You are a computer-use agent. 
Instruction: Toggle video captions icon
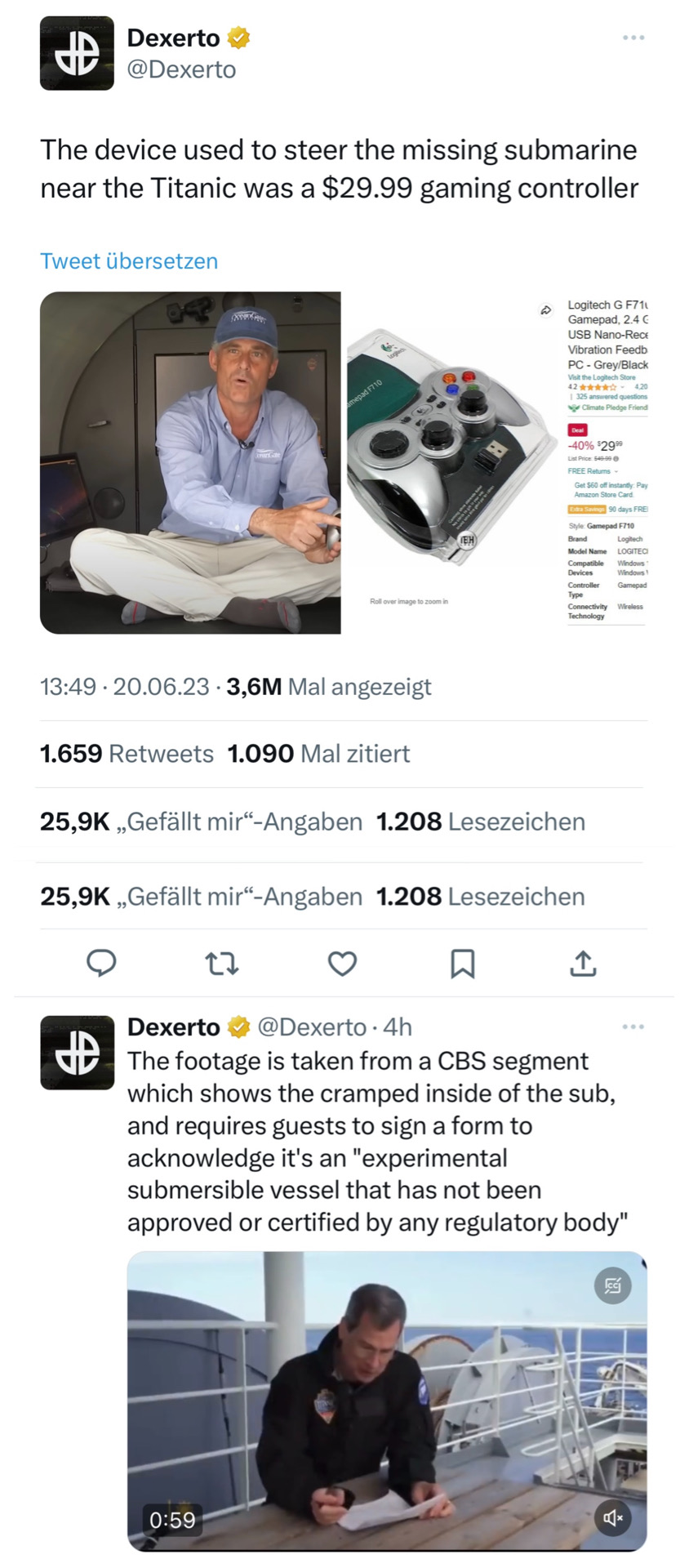[612, 1286]
